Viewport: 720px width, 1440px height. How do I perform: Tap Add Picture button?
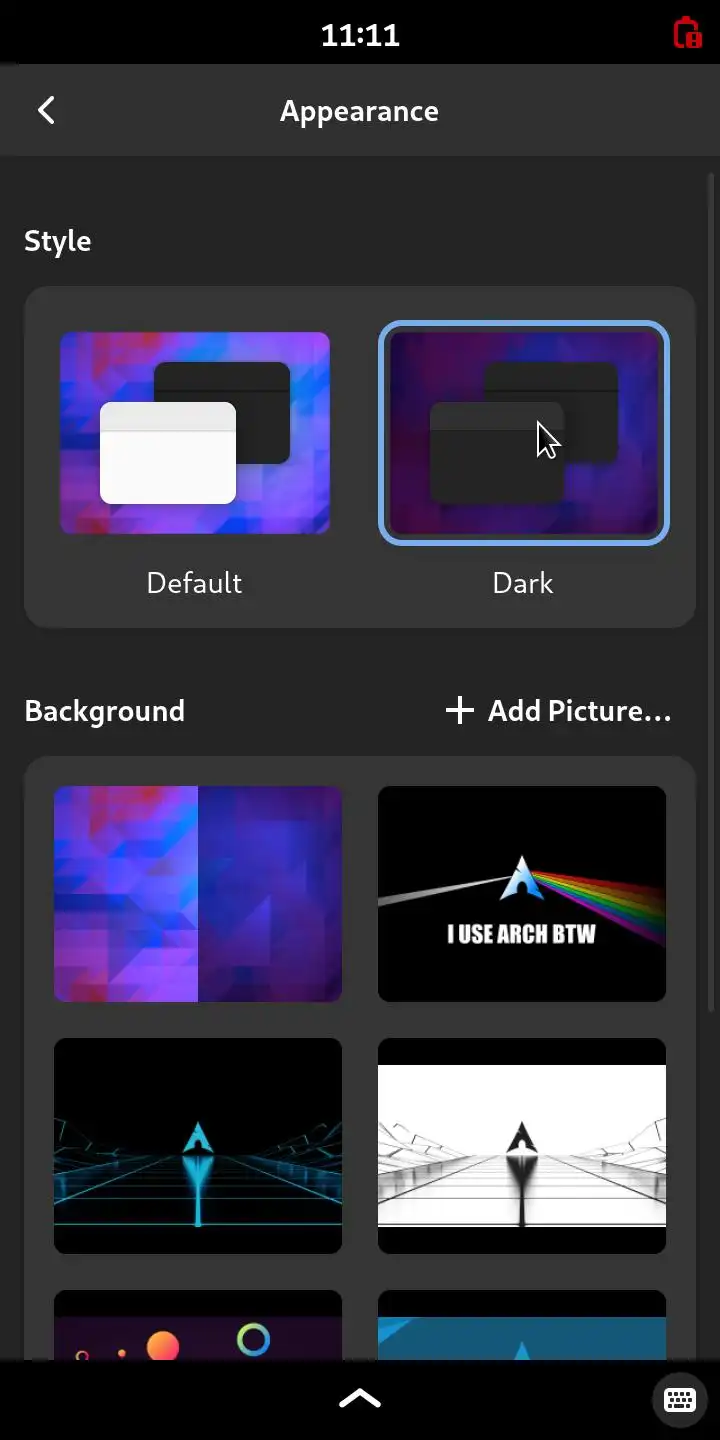(558, 711)
